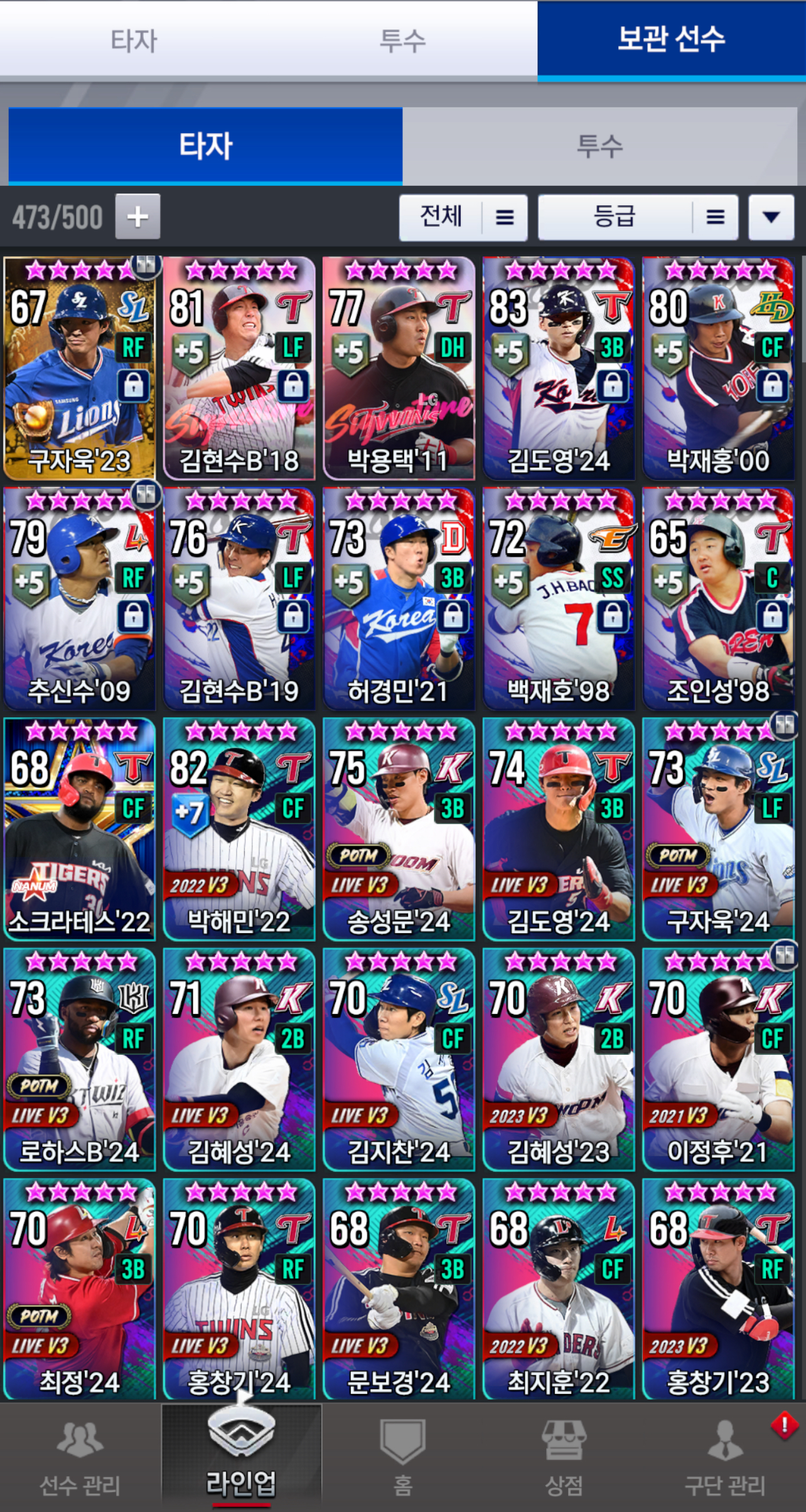Select the 박재홍'00 player card
This screenshot has height=1512, width=806.
pos(719,368)
